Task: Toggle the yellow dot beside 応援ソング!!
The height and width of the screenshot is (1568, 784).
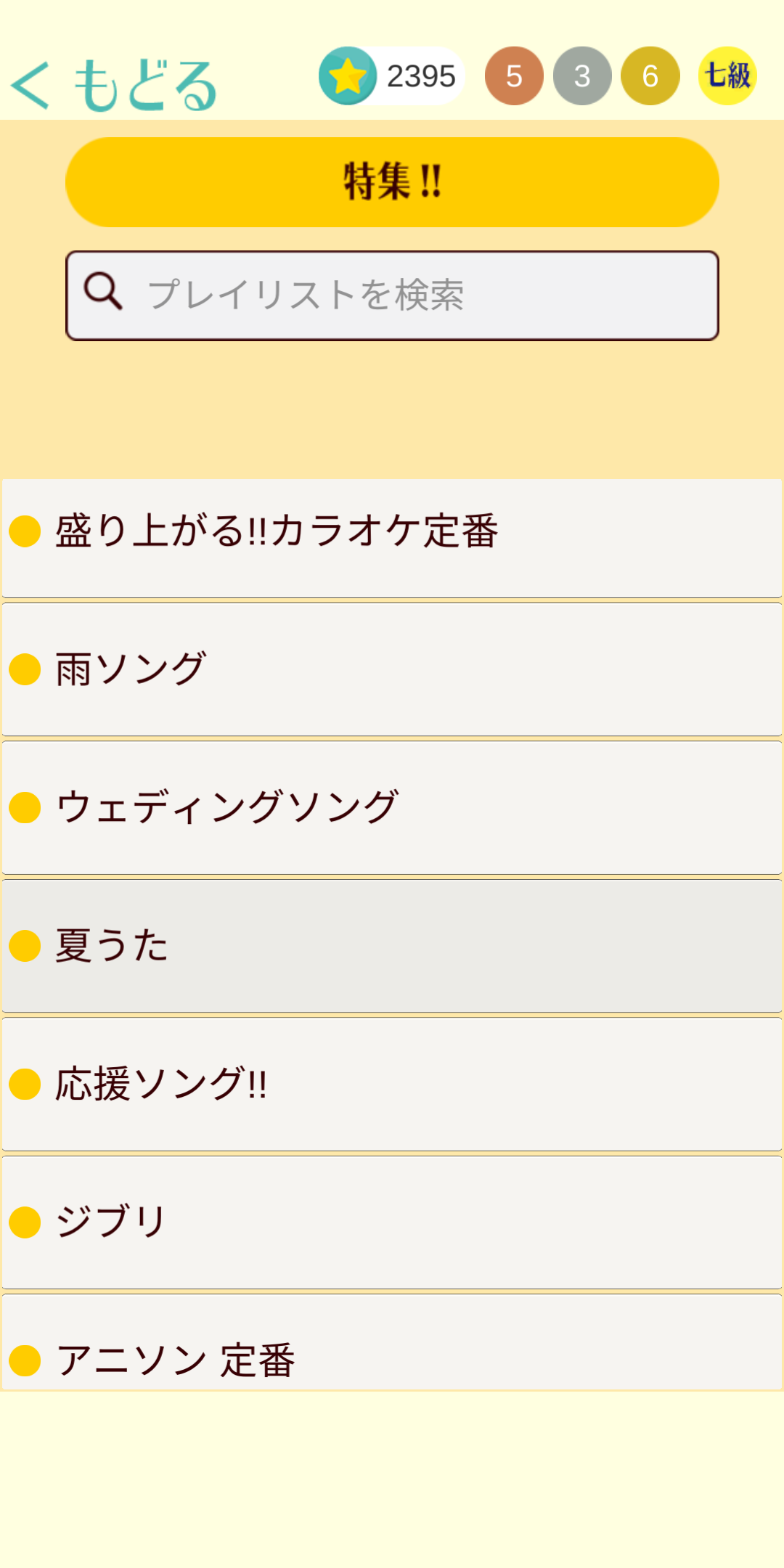Action: tap(24, 1083)
